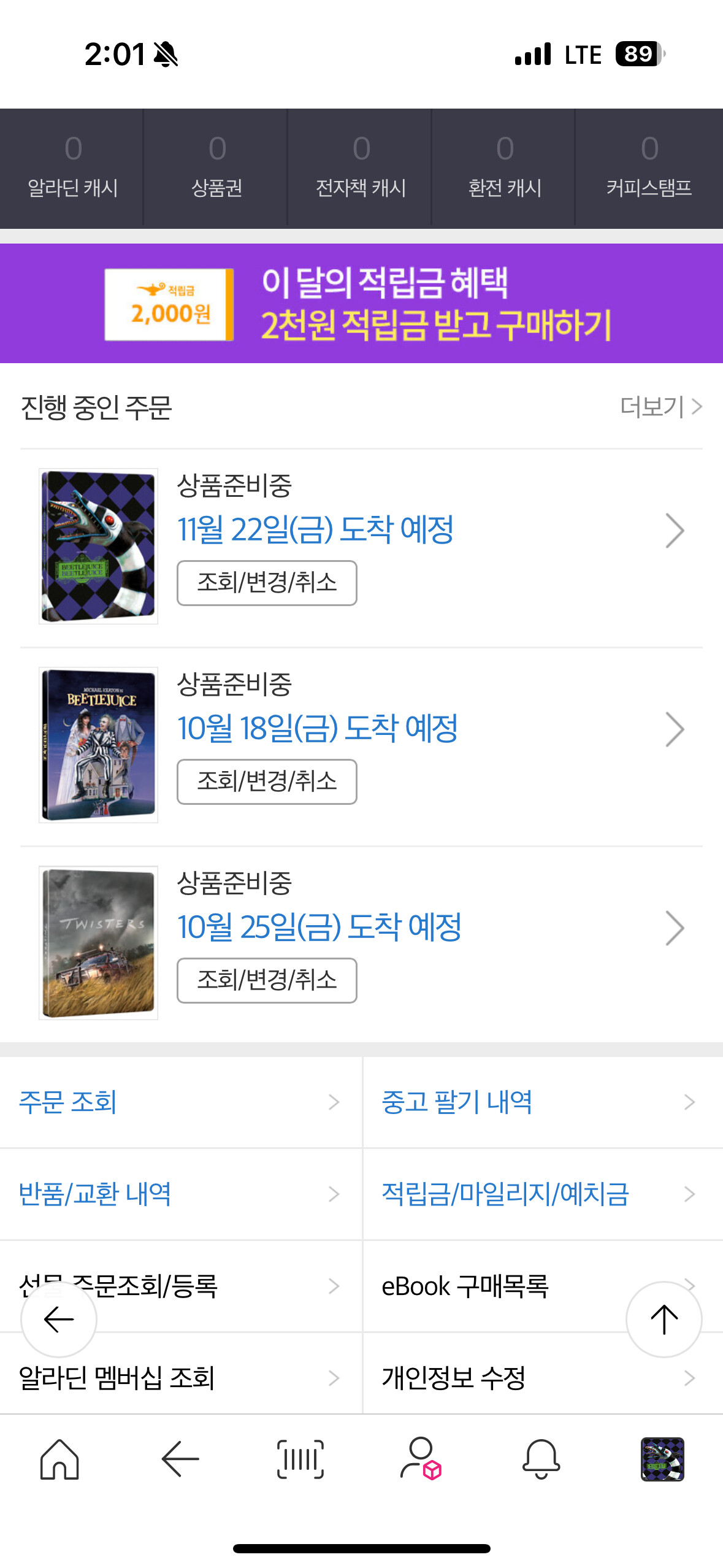The image size is (723, 1568).
Task: Open the notifications bell
Action: click(x=541, y=1459)
